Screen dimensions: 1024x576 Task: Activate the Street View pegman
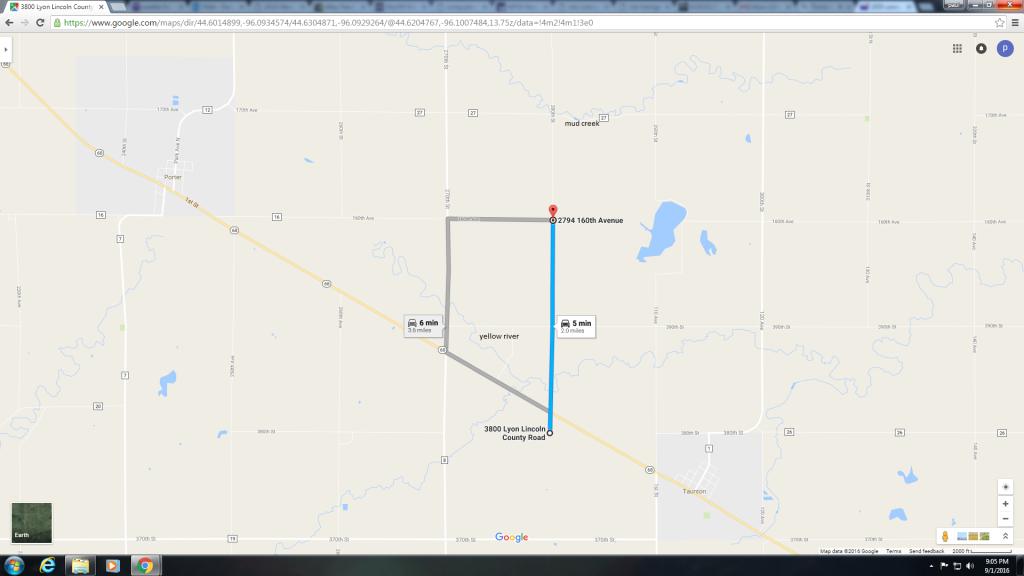click(944, 537)
